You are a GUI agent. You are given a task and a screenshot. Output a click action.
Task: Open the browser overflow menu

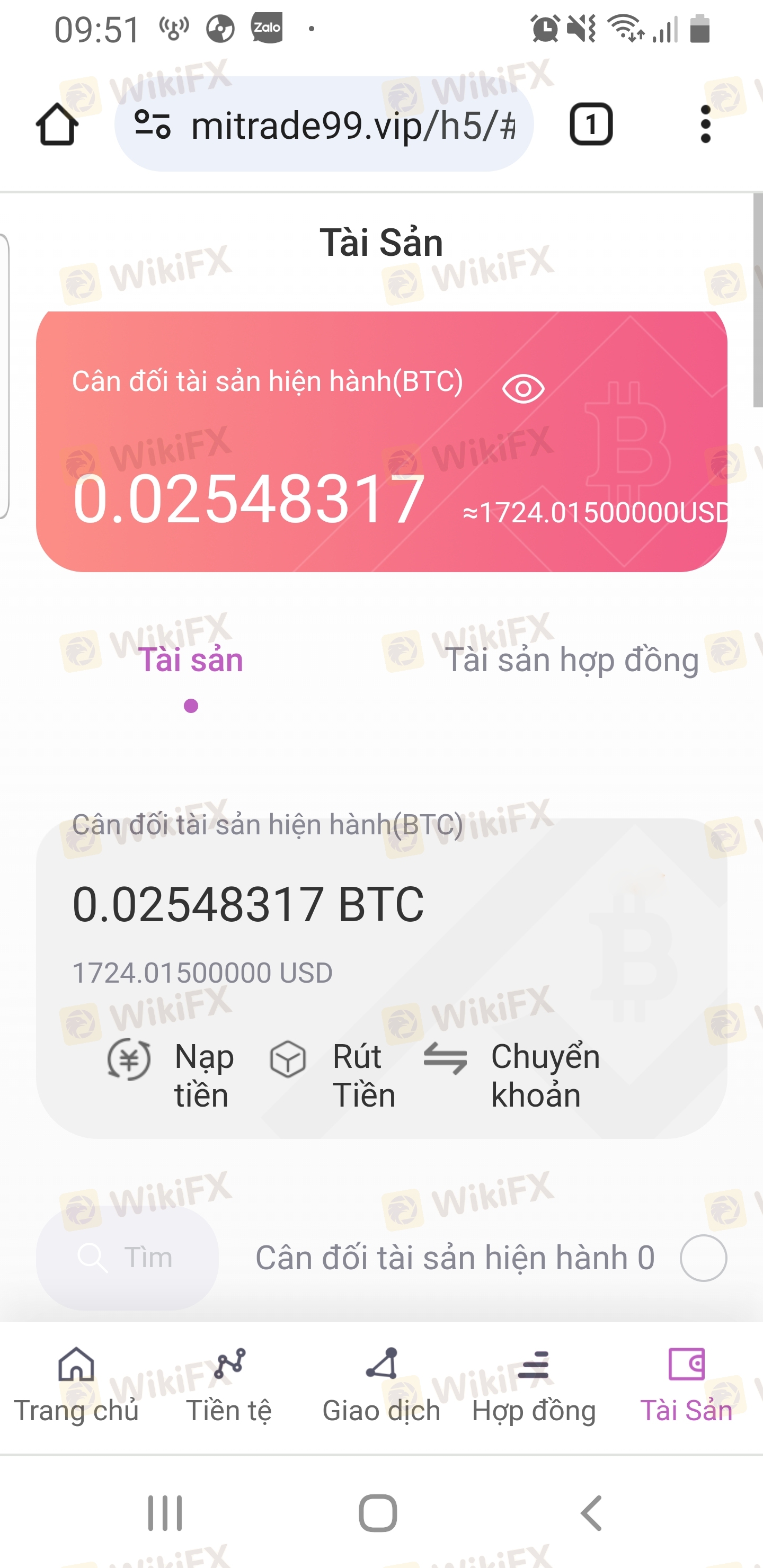click(705, 124)
